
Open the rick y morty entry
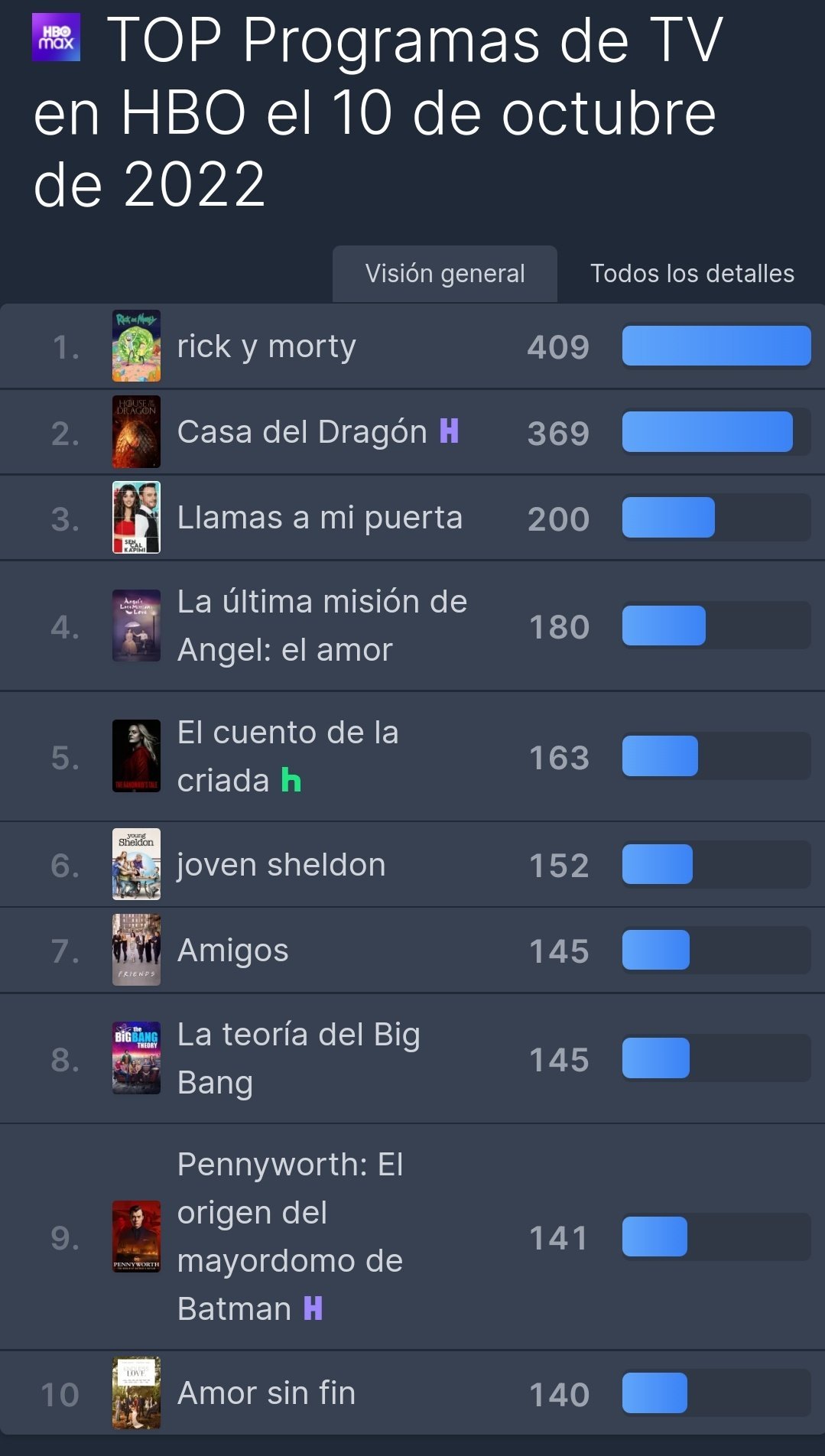266,346
